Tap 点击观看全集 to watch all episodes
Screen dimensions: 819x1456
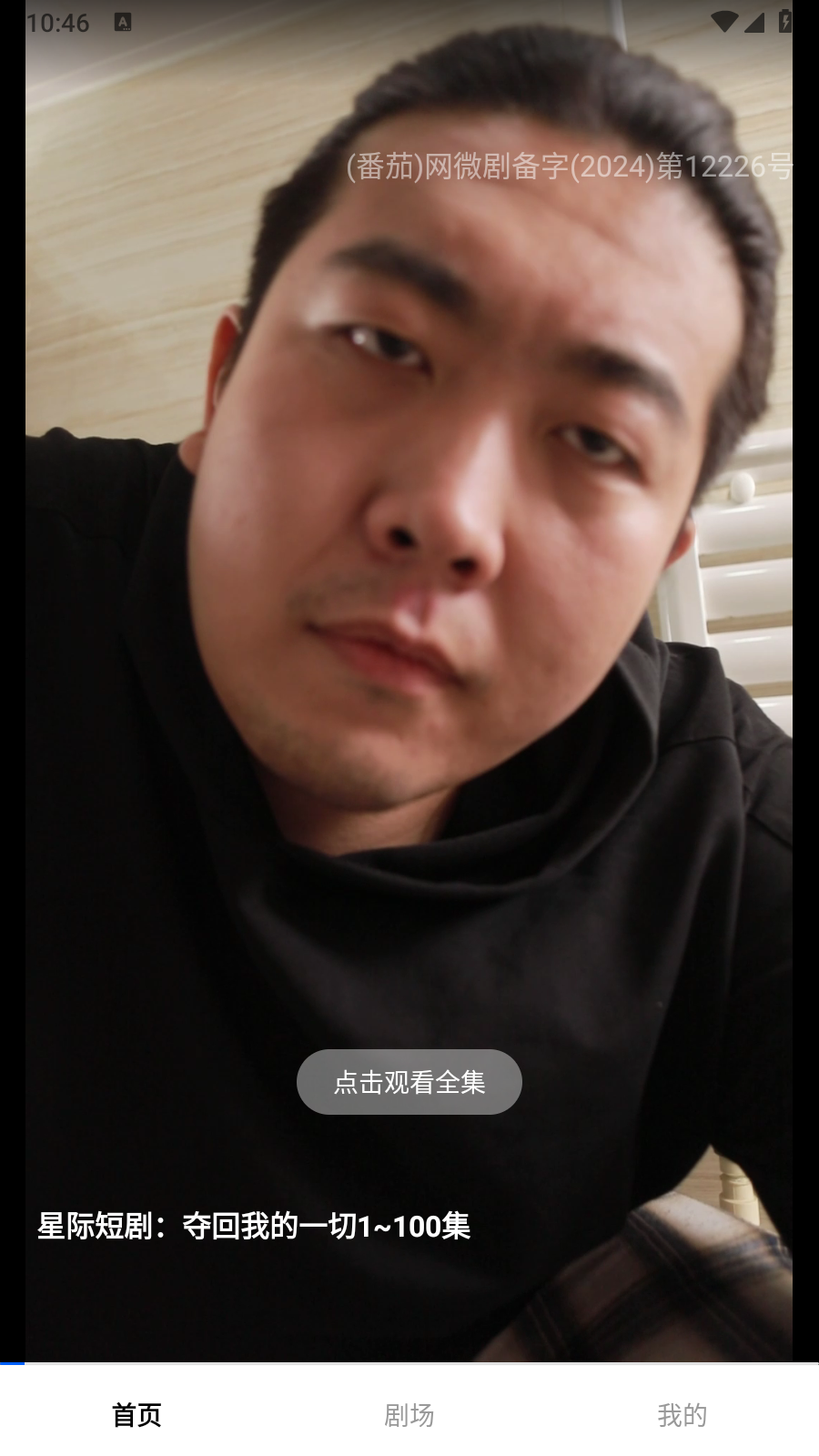tap(409, 1082)
